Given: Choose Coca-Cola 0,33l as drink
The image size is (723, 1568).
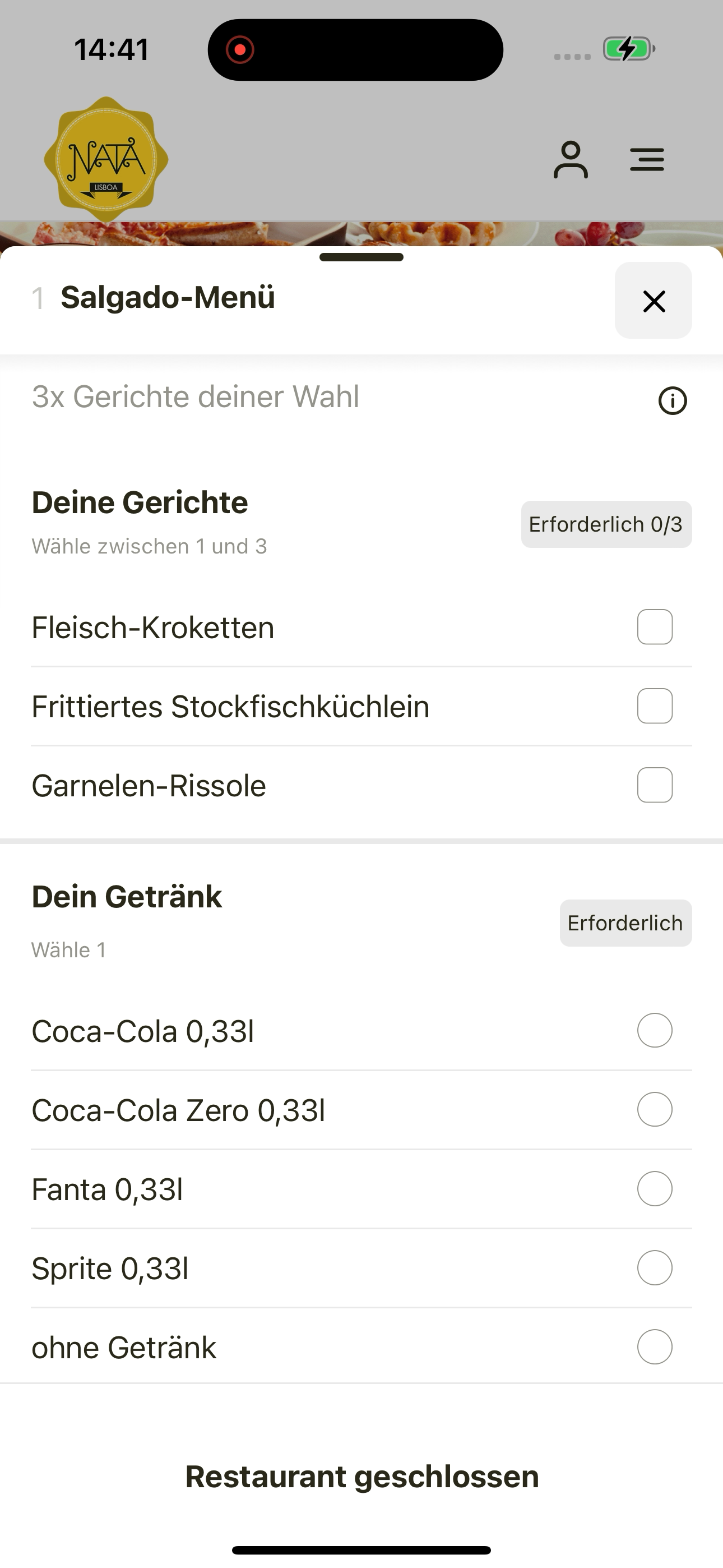Looking at the screenshot, I should click(x=654, y=1031).
